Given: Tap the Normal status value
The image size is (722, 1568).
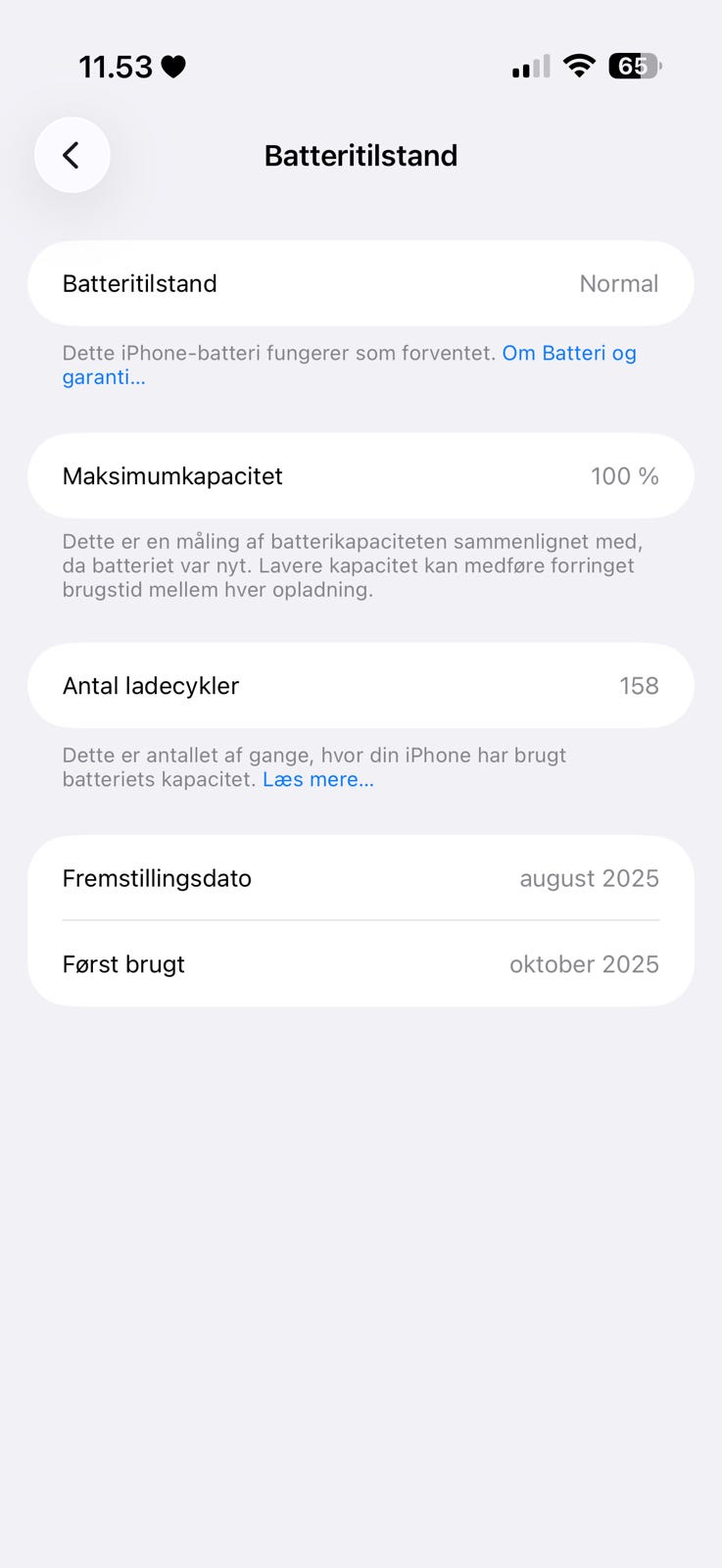Looking at the screenshot, I should pos(618,283).
